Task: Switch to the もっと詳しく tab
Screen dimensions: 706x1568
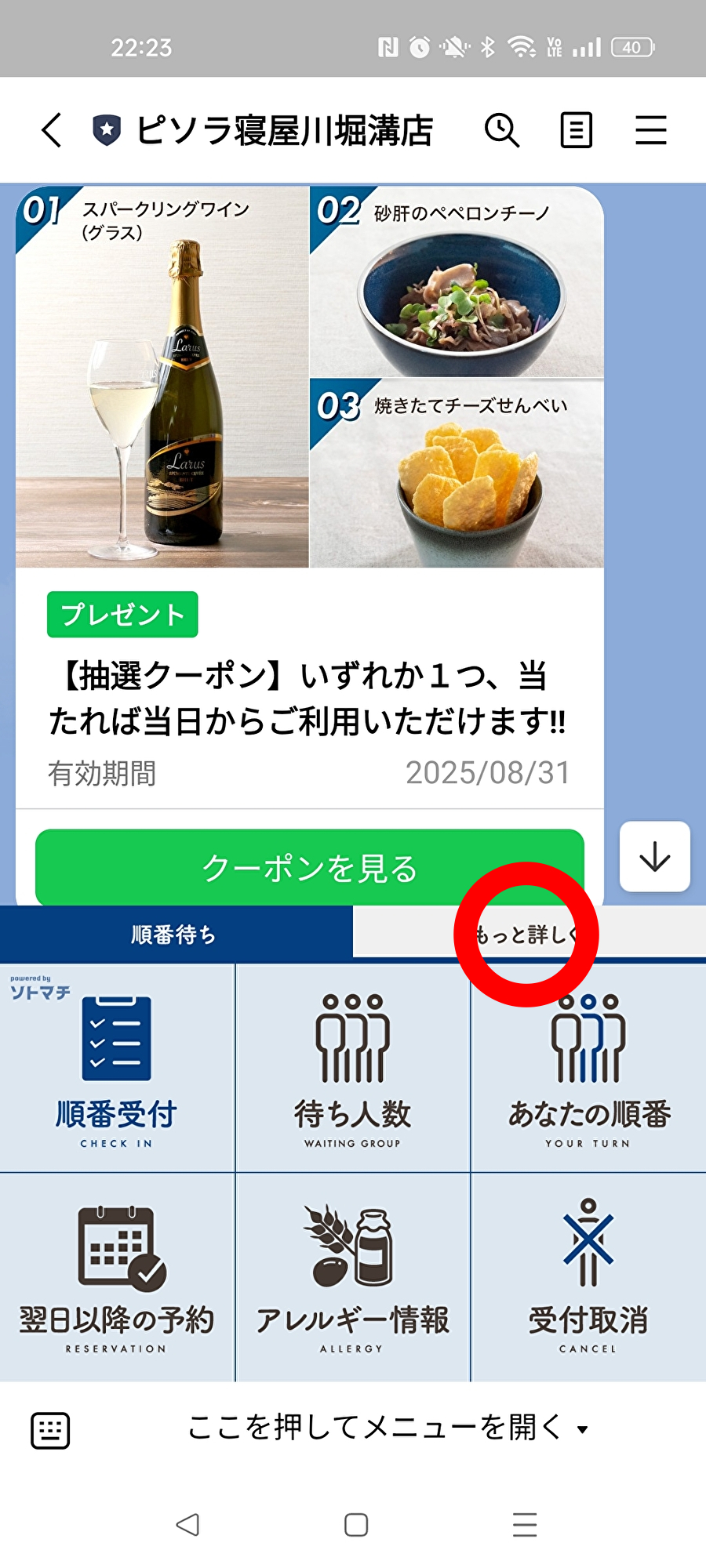Action: pyautogui.click(x=529, y=934)
